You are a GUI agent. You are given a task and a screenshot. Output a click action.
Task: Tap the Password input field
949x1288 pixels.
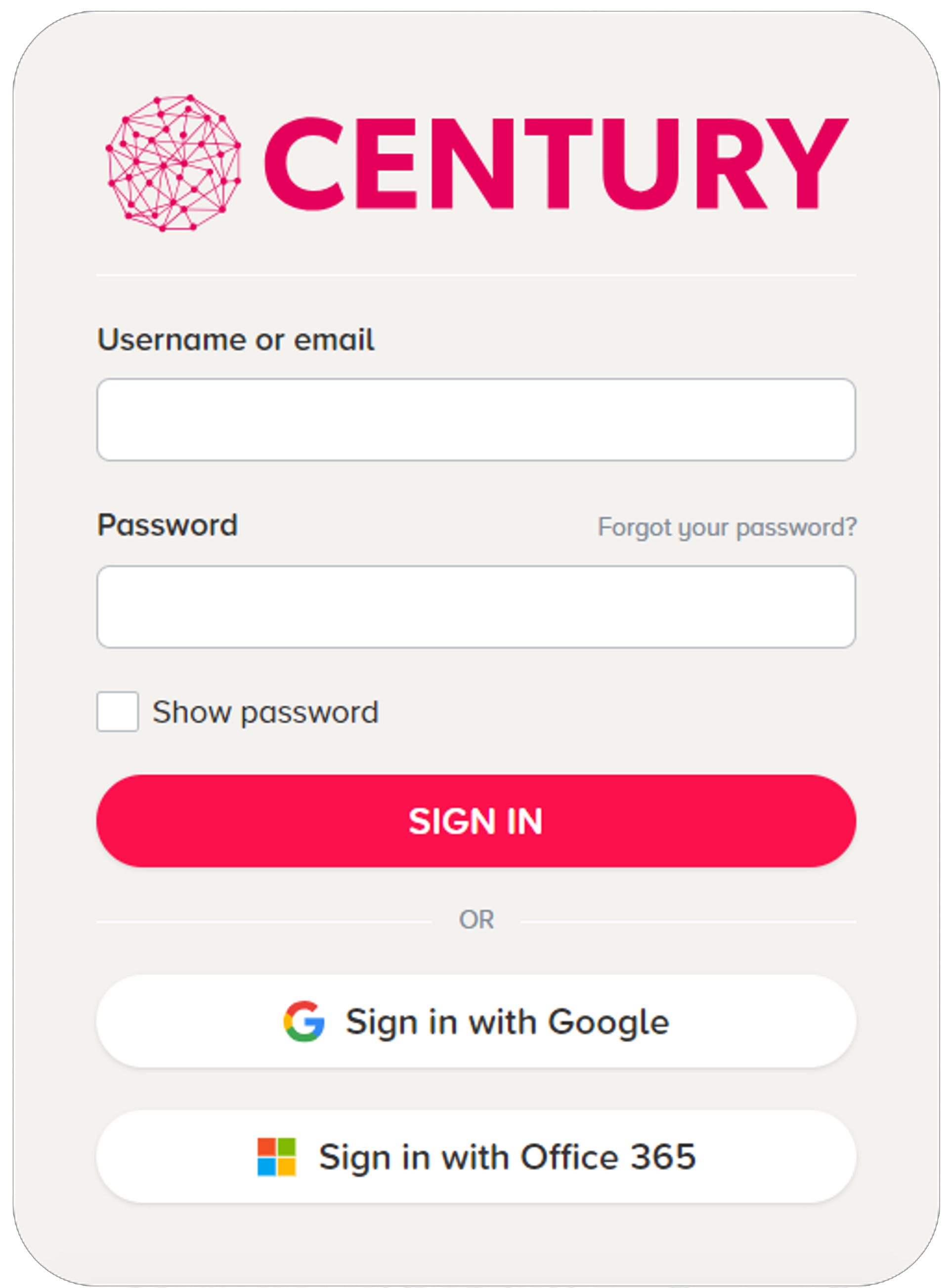click(x=475, y=606)
